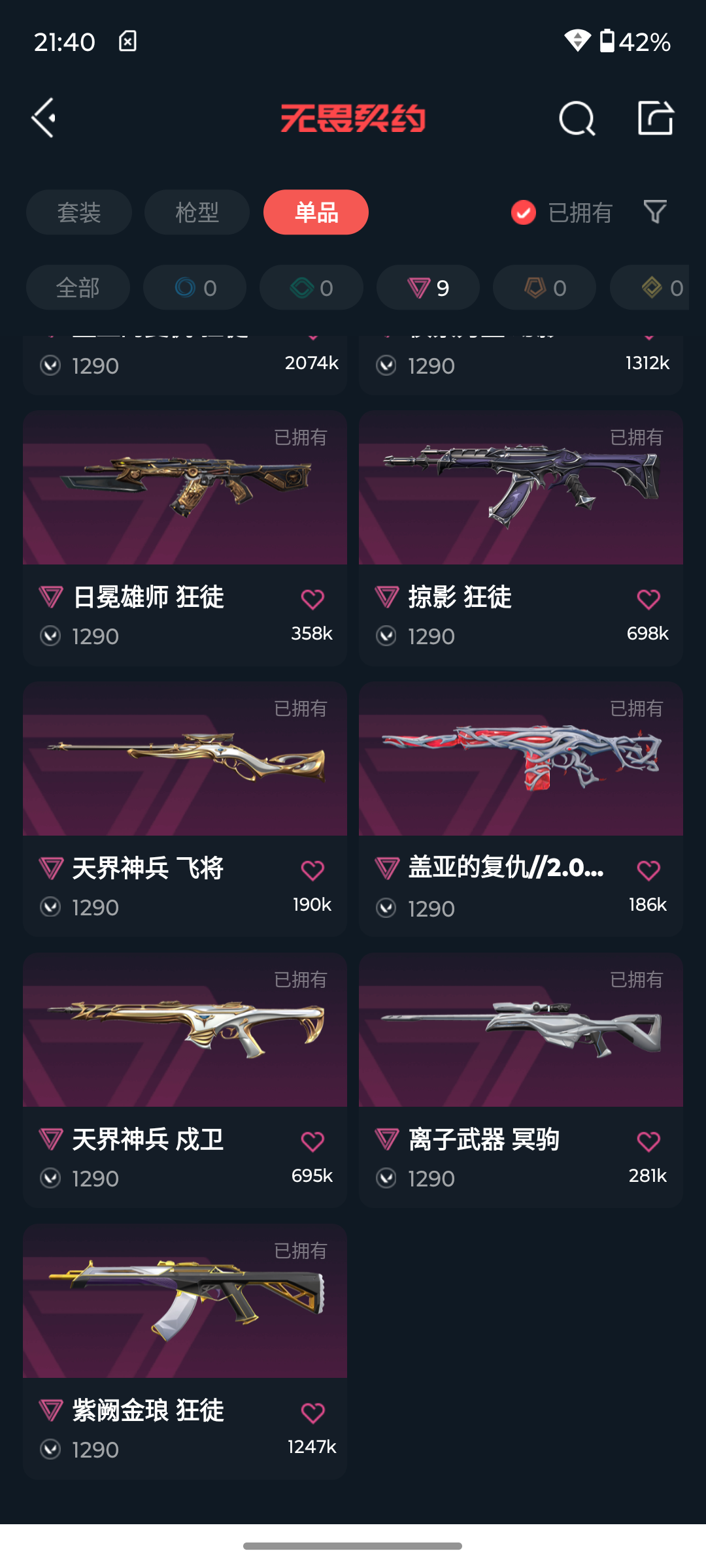
Task: Go back using the top-left arrow
Action: click(44, 118)
